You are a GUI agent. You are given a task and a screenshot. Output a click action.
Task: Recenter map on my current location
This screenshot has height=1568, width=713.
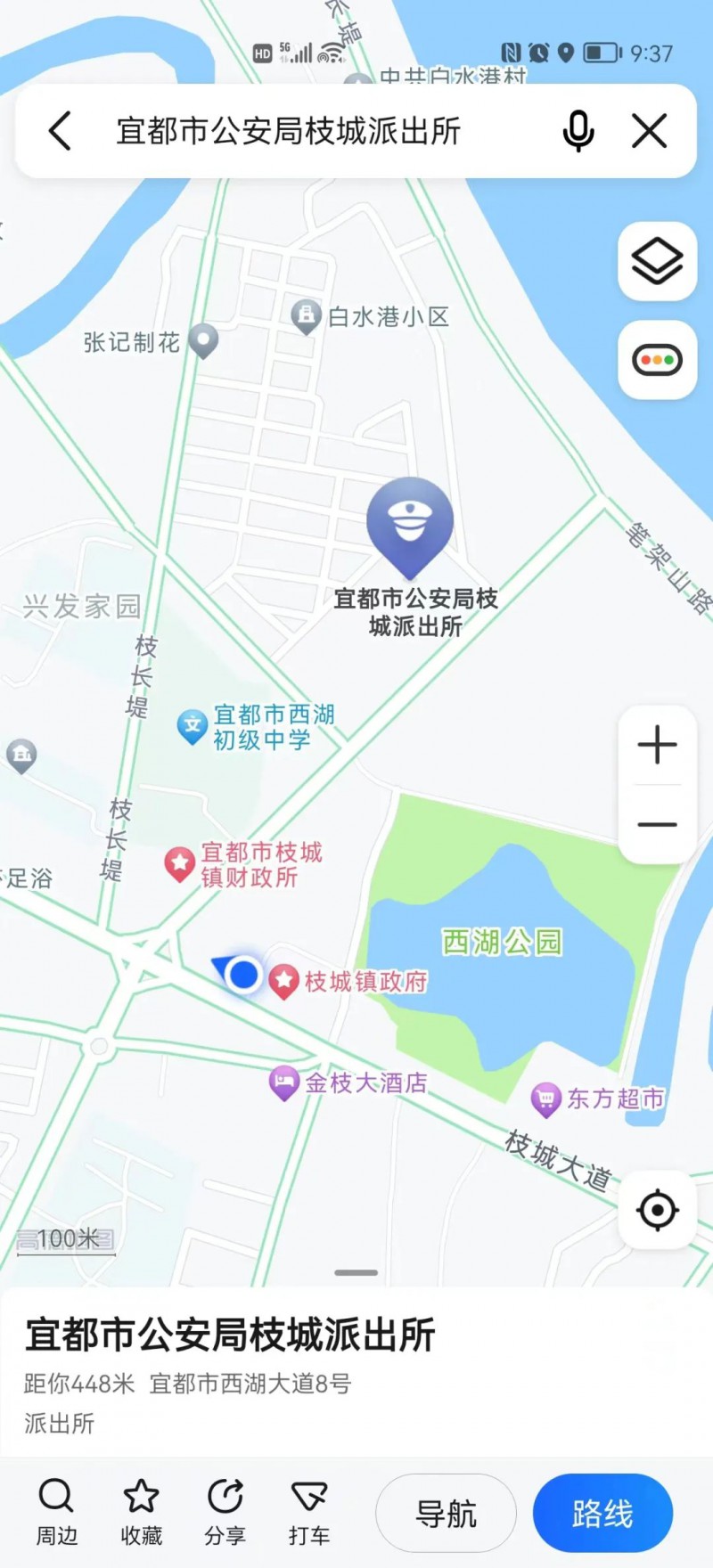(658, 1210)
